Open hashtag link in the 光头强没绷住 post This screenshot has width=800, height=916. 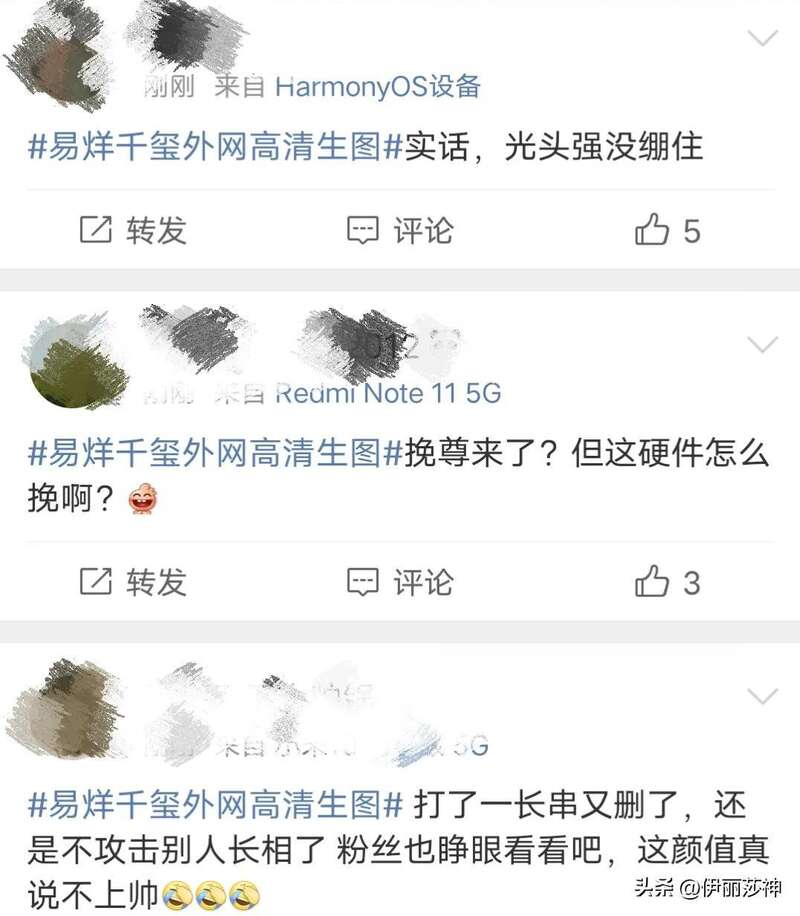pyautogui.click(x=214, y=147)
